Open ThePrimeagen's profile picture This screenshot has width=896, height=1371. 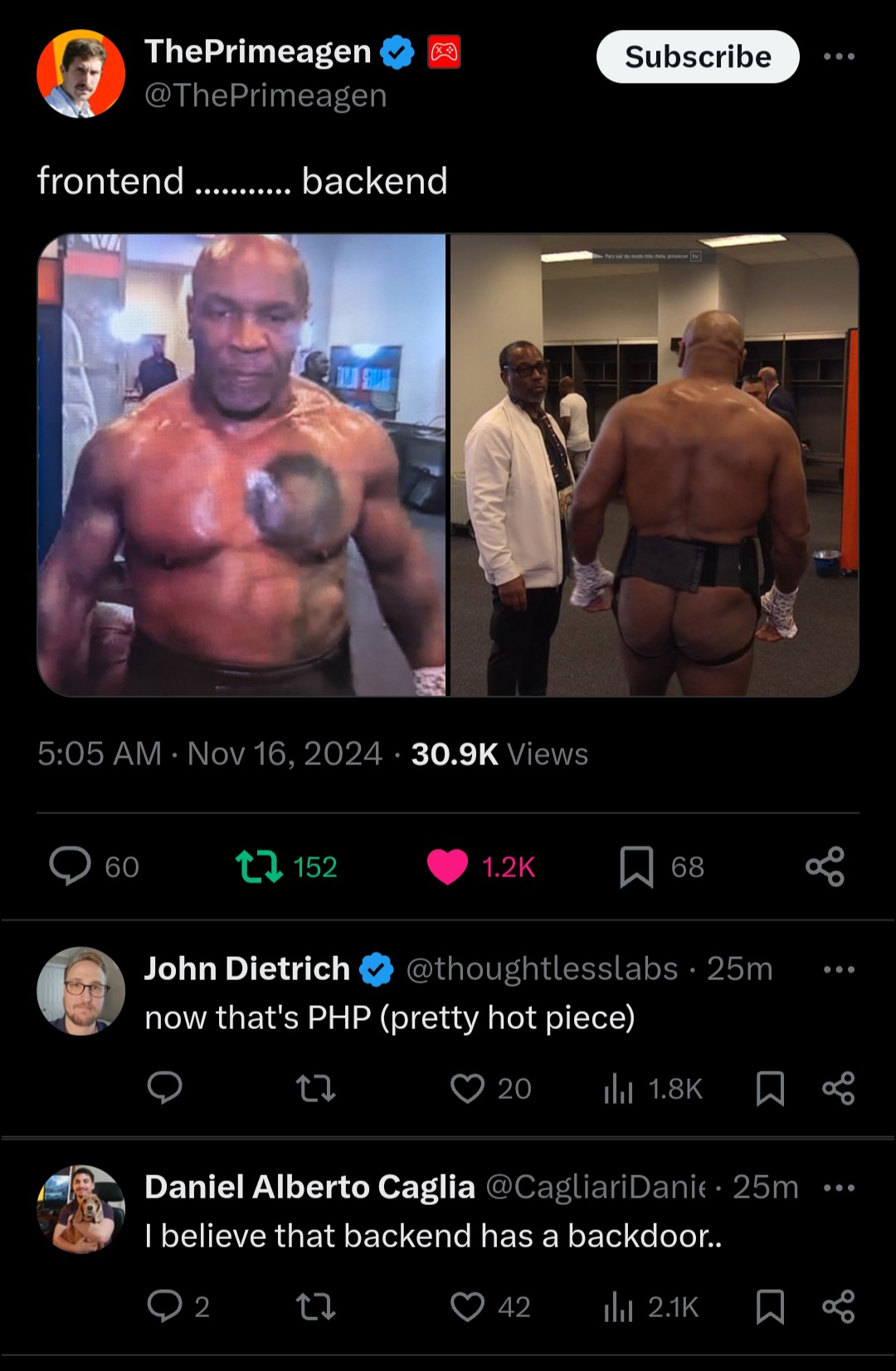pyautogui.click(x=80, y=74)
